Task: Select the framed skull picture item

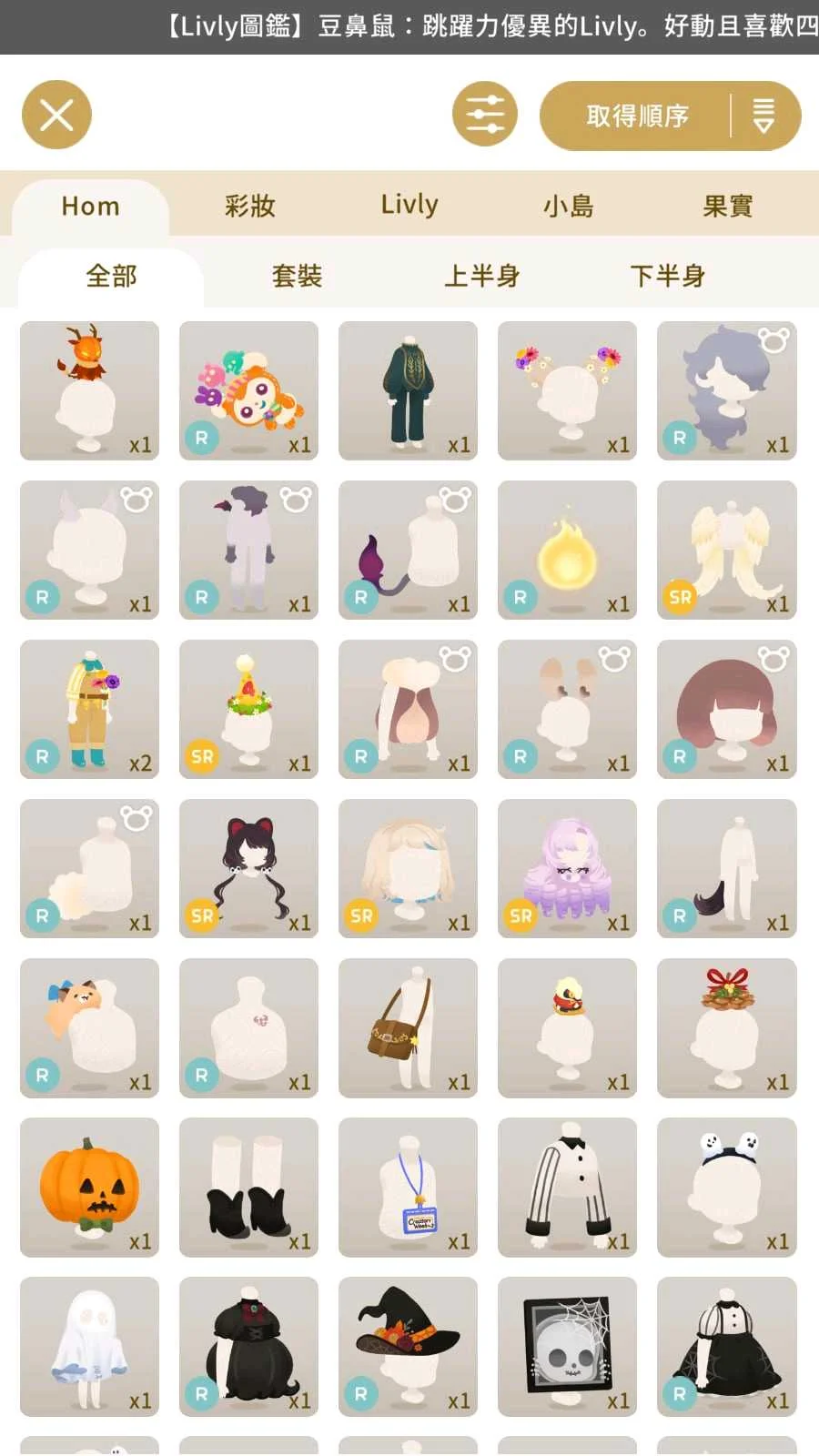Action: [567, 1346]
